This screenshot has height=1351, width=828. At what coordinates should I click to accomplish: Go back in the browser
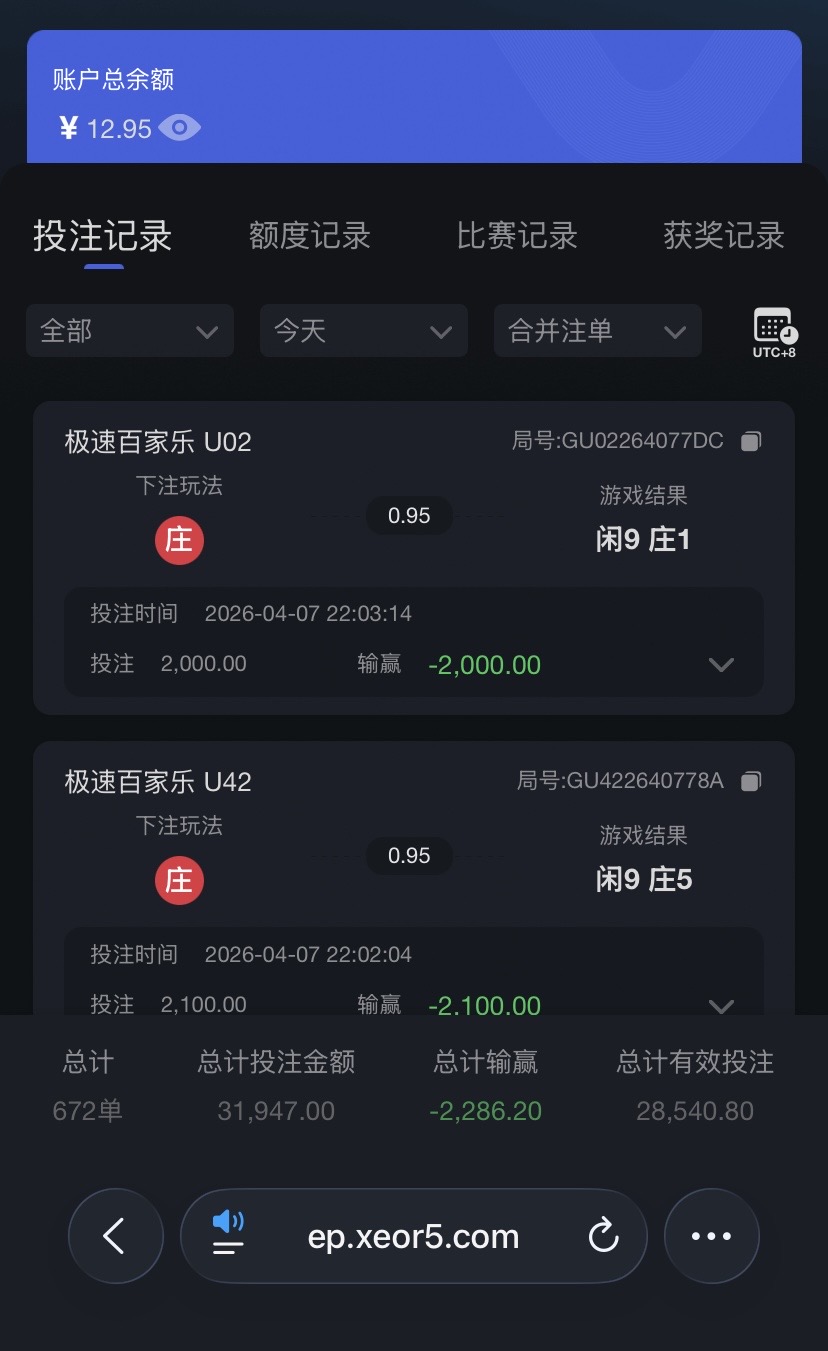point(115,1236)
